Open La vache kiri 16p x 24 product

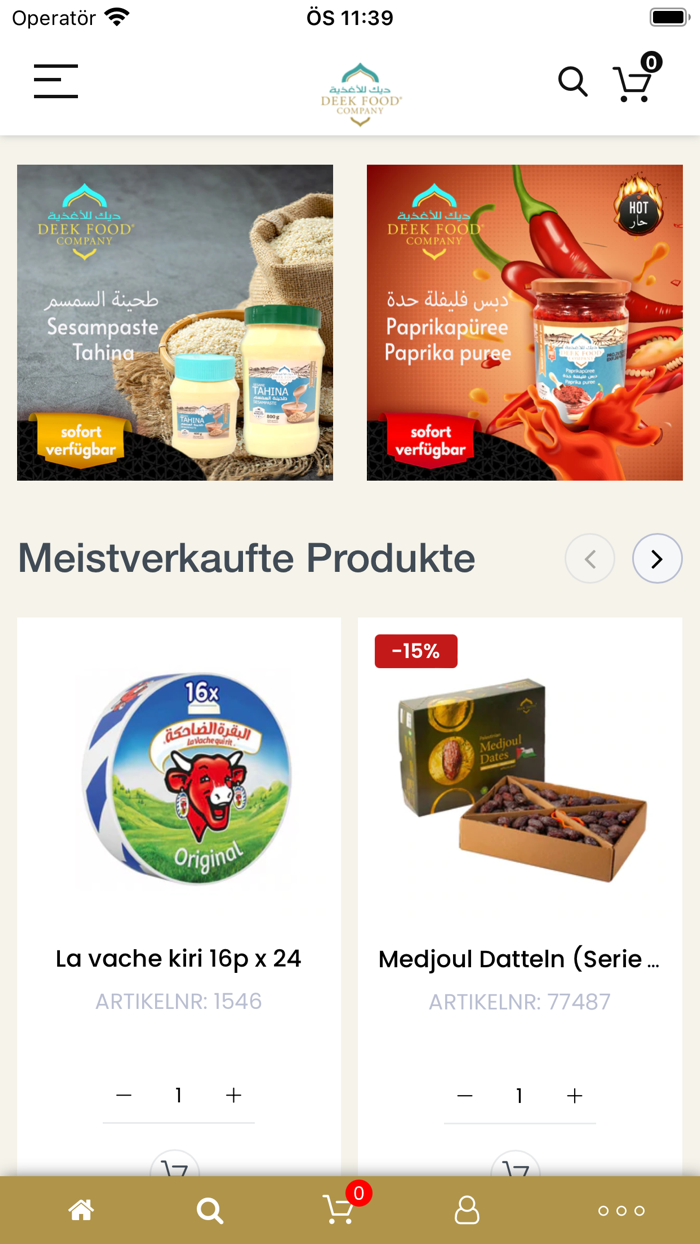(x=178, y=958)
